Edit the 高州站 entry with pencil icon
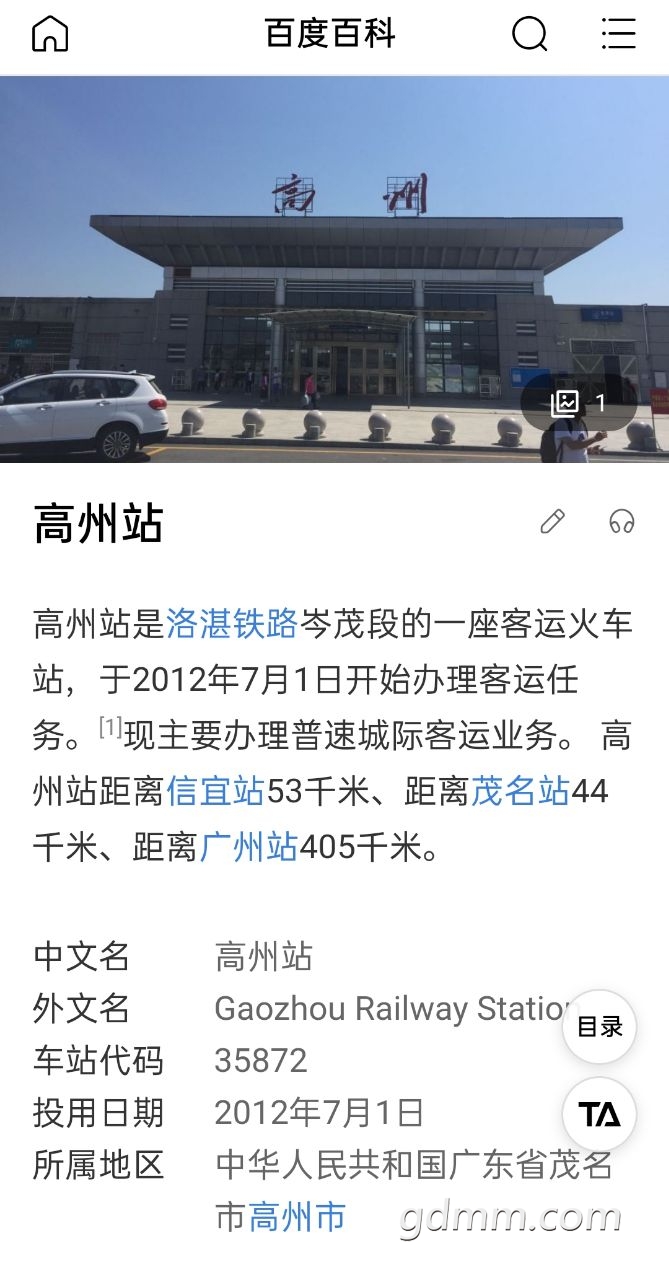The width and height of the screenshot is (669, 1280). tap(552, 521)
